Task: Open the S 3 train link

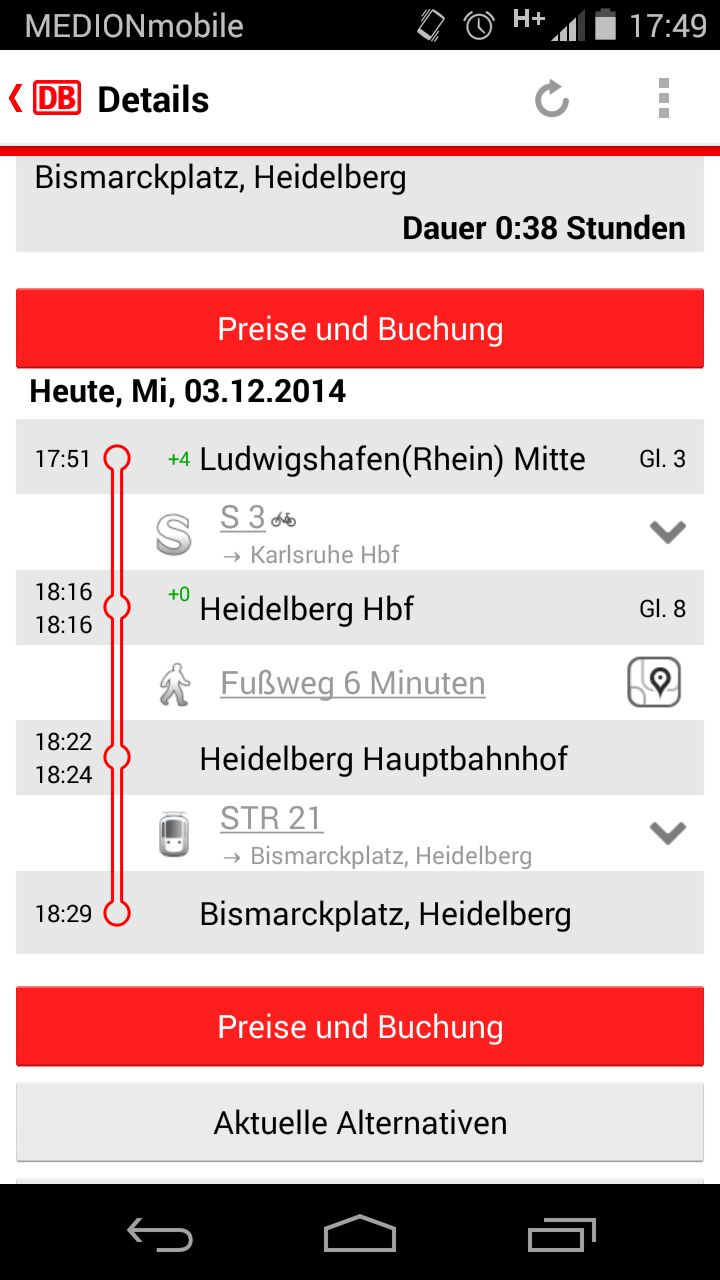Action: tap(243, 518)
